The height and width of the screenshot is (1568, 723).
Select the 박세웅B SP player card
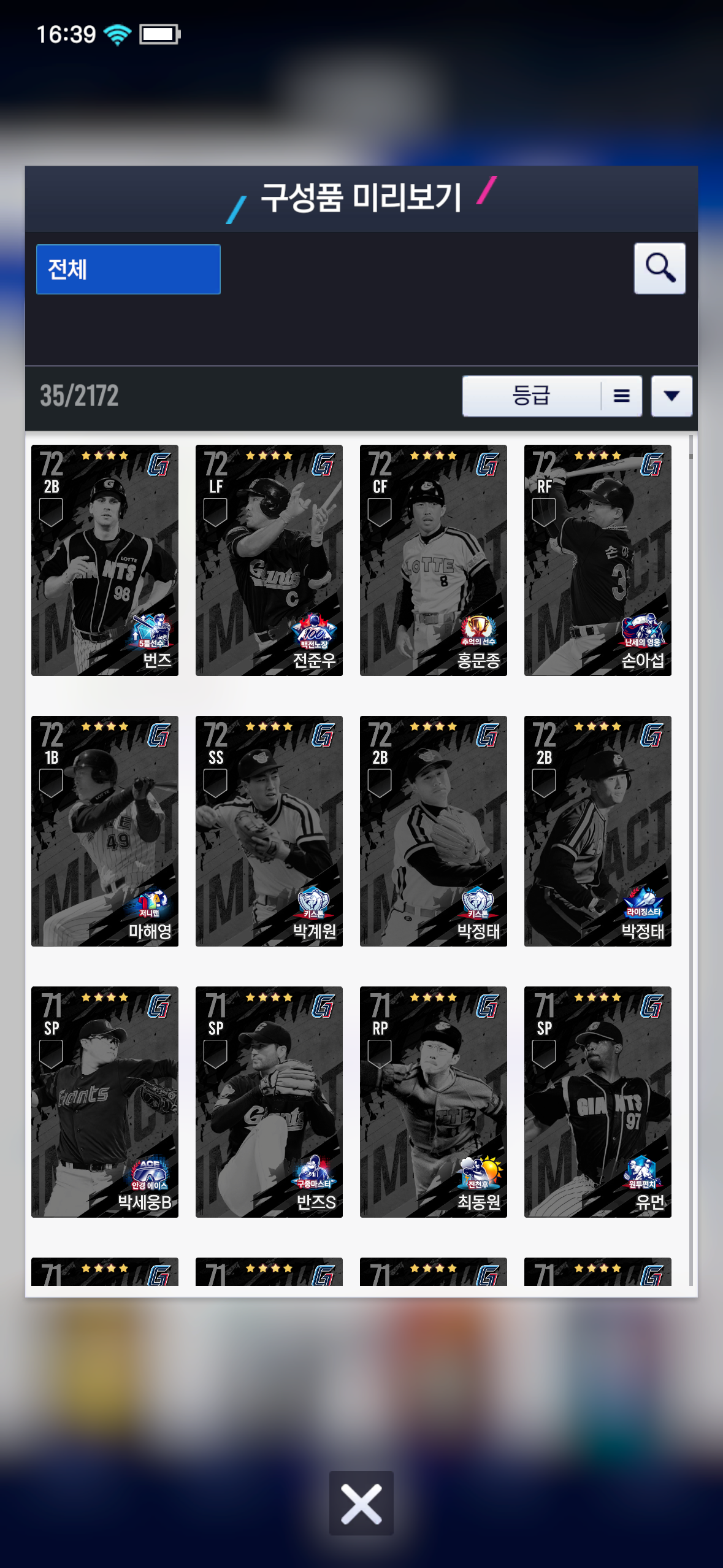coord(105,1101)
